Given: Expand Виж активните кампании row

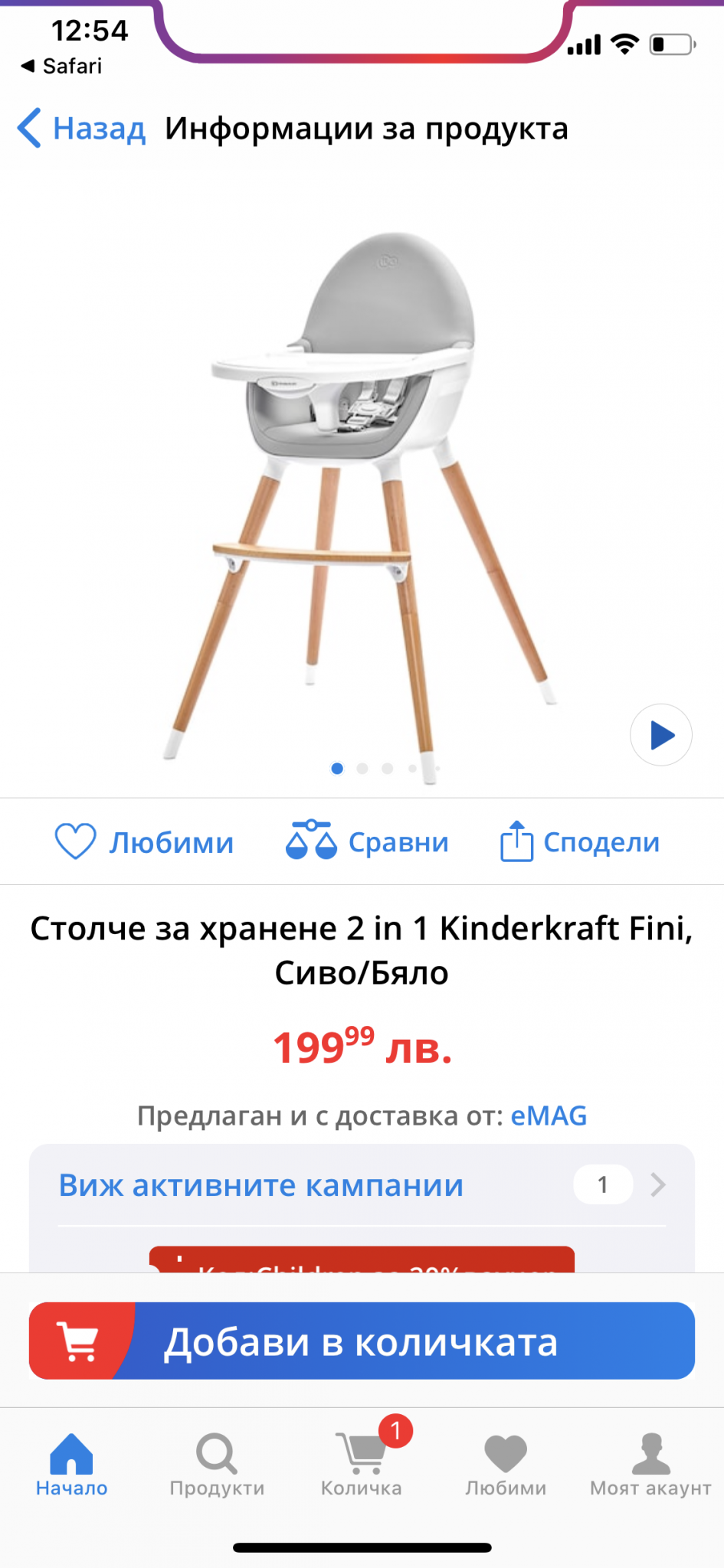Looking at the screenshot, I should [x=362, y=1185].
